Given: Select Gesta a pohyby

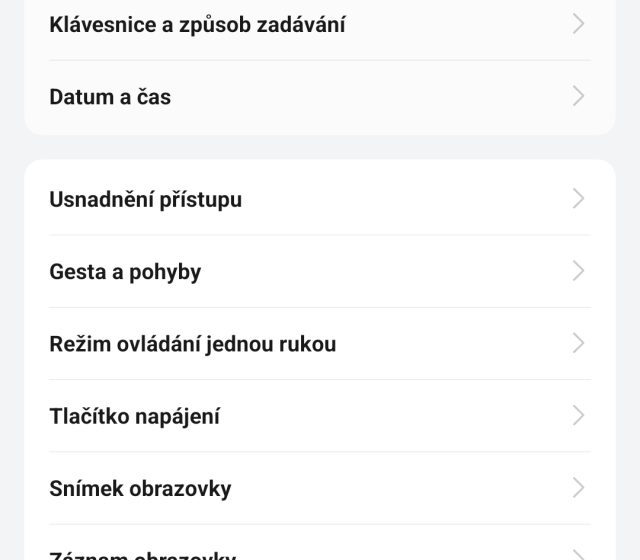Looking at the screenshot, I should (318, 272).
